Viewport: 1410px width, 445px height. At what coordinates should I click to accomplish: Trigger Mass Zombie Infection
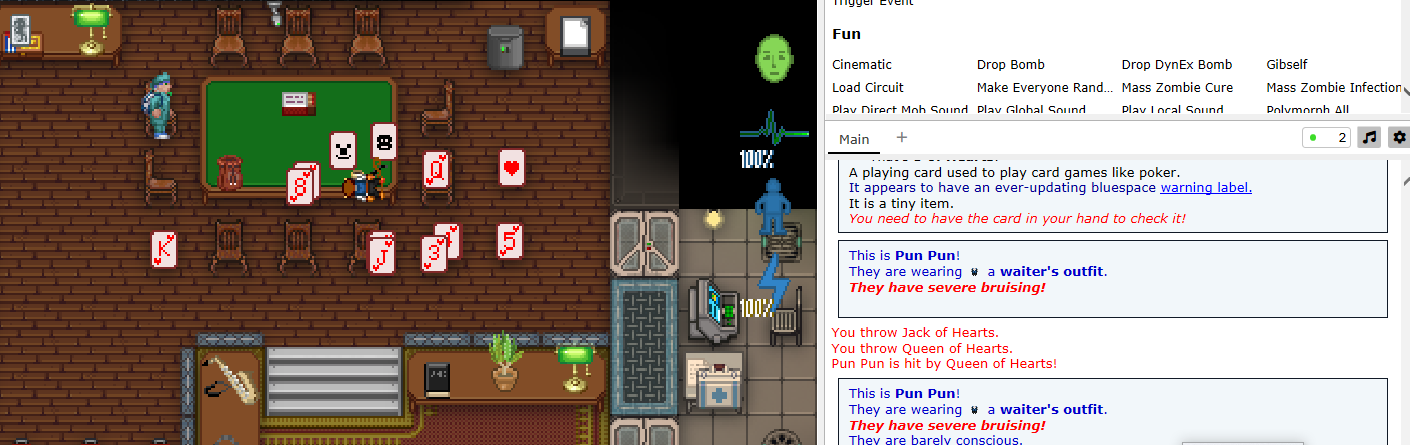[x=1333, y=88]
